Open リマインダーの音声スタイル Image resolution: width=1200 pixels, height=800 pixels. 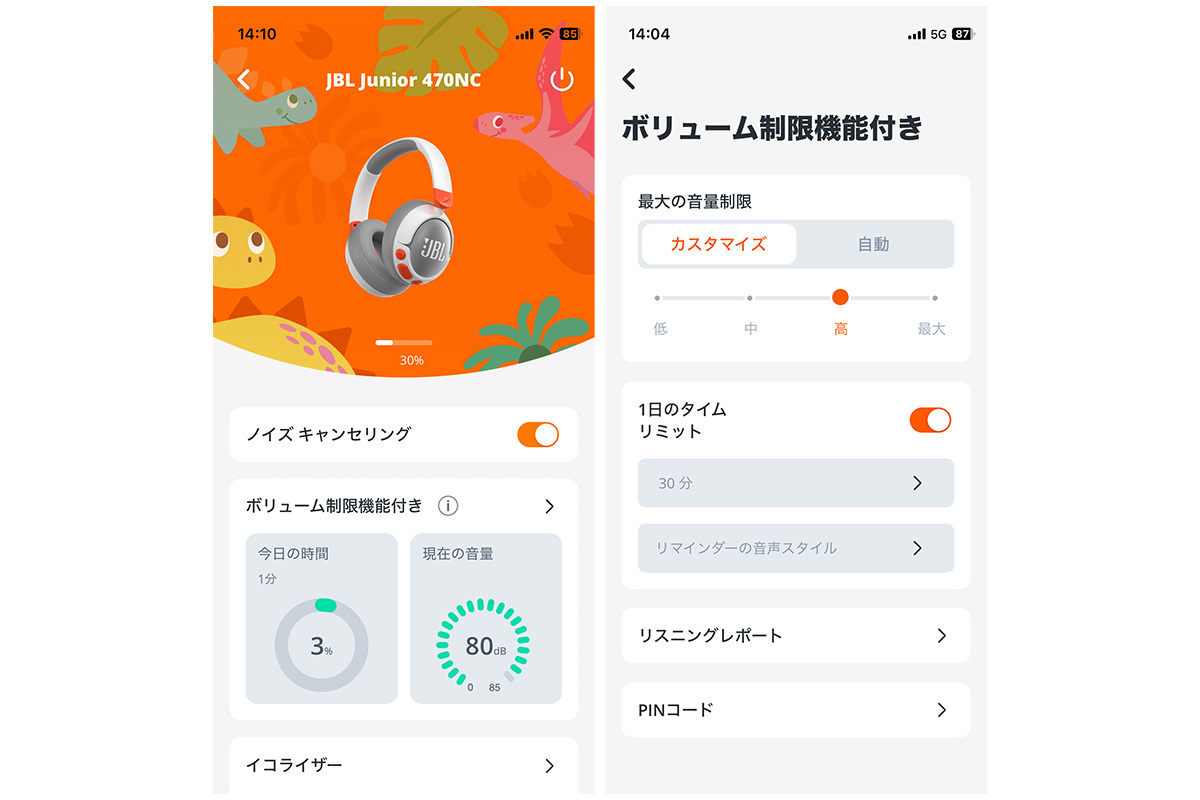796,548
